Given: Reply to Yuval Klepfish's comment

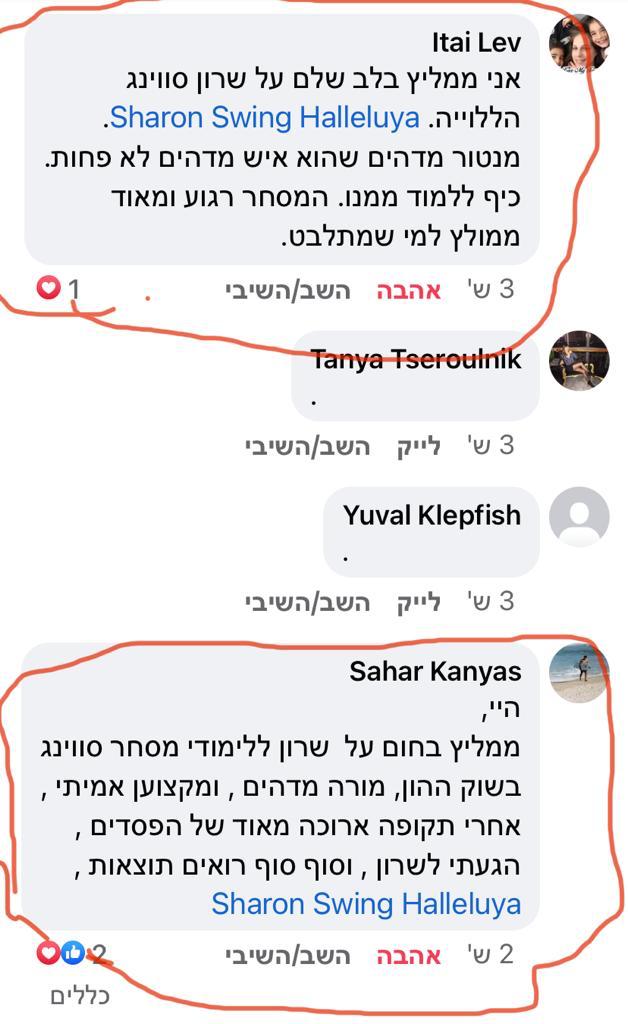Looking at the screenshot, I should click(307, 602).
